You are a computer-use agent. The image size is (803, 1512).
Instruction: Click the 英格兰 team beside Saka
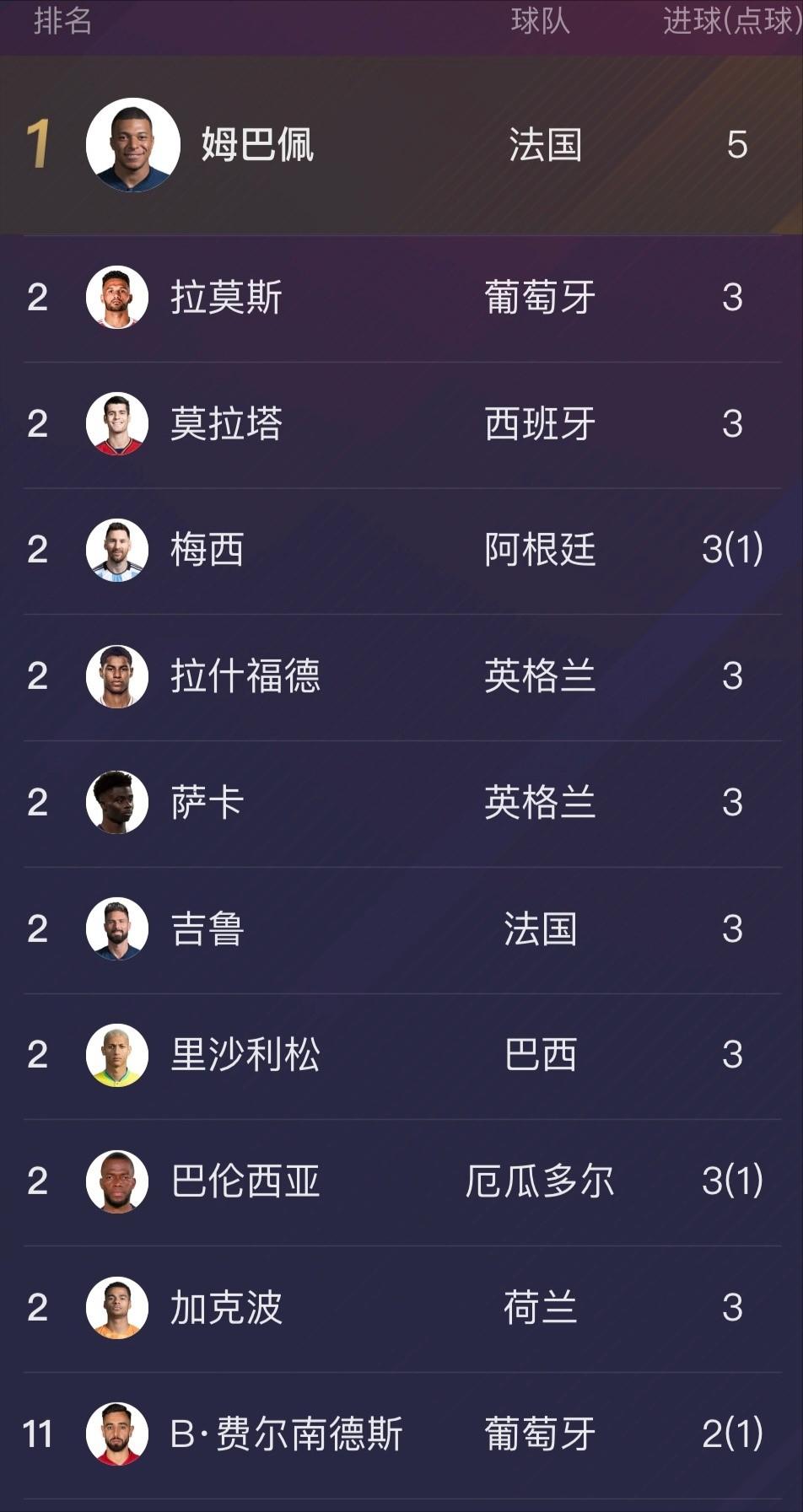pos(539,802)
